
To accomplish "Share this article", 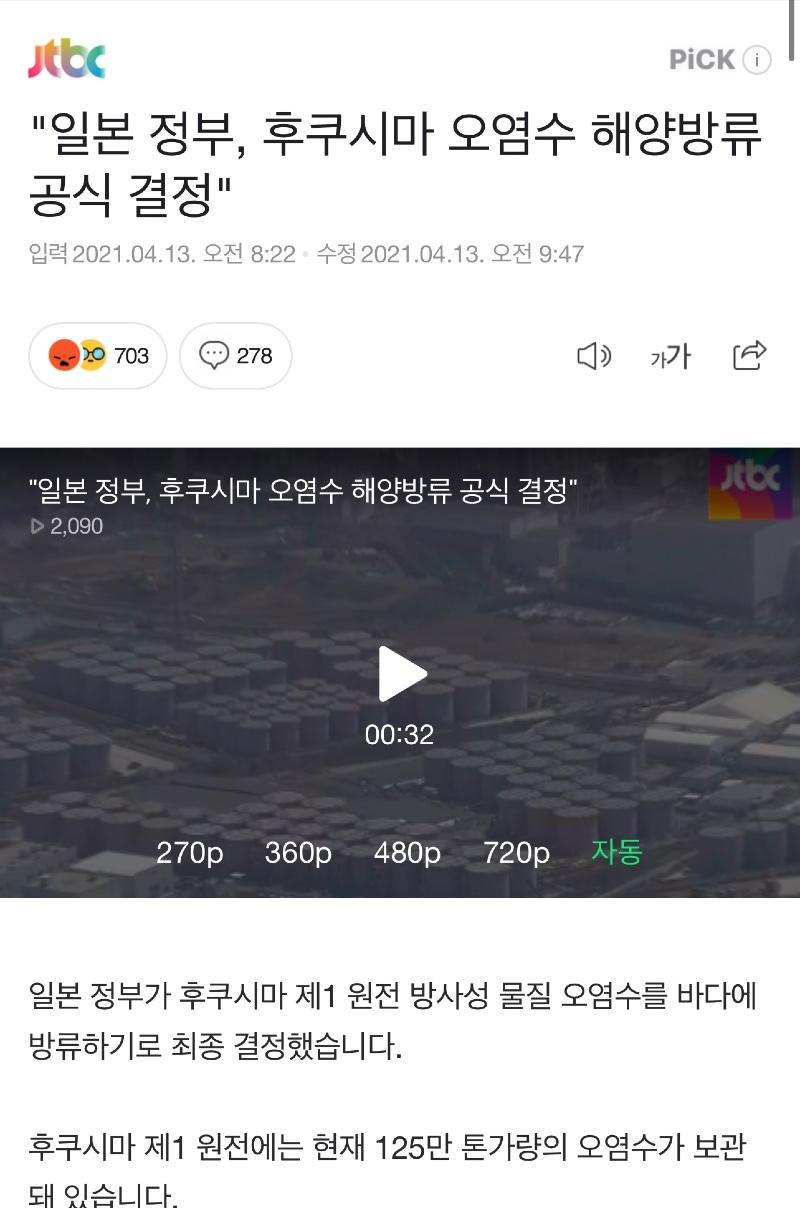I will pyautogui.click(x=749, y=355).
